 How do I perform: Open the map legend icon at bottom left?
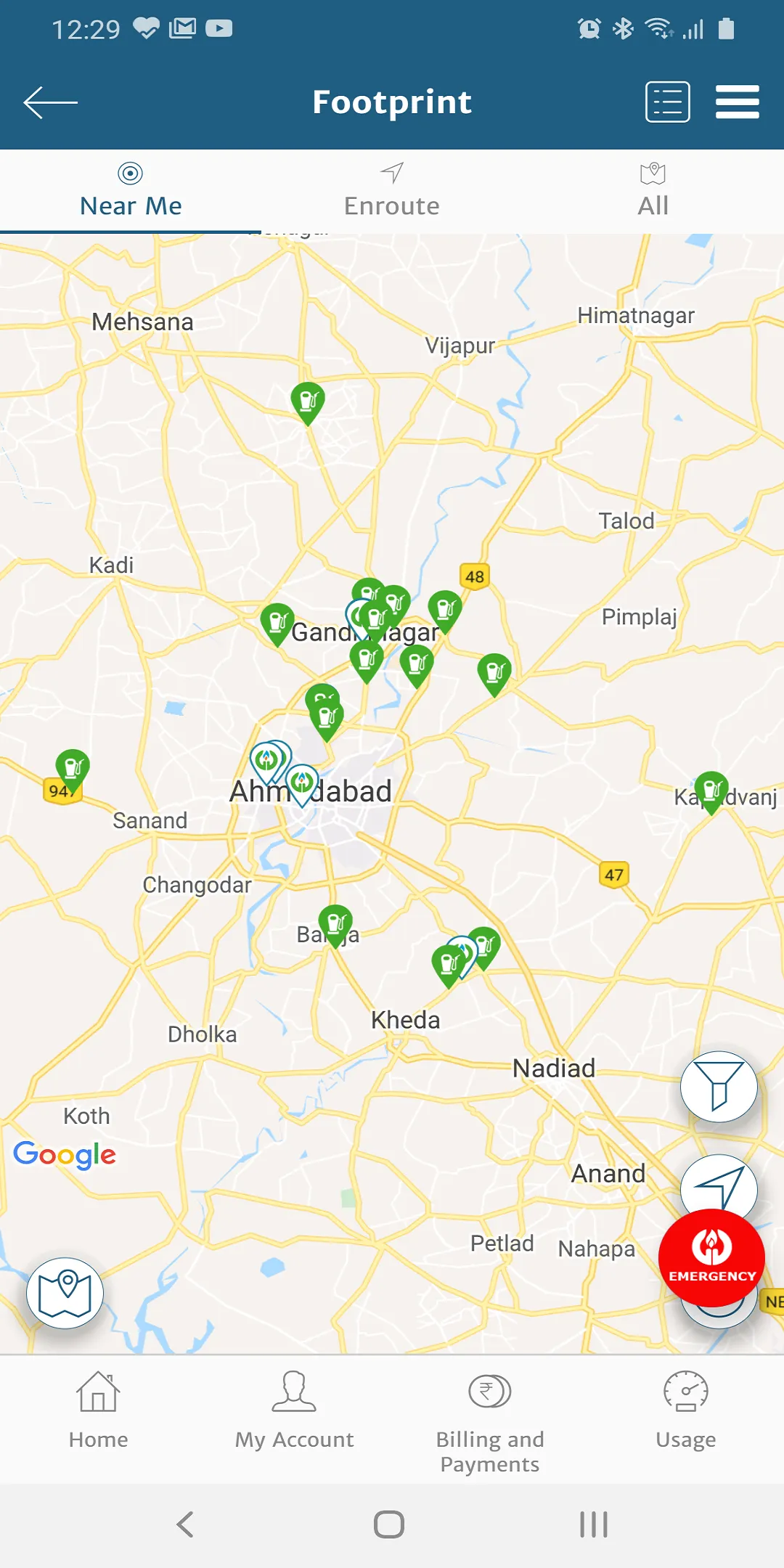pyautogui.click(x=65, y=1292)
